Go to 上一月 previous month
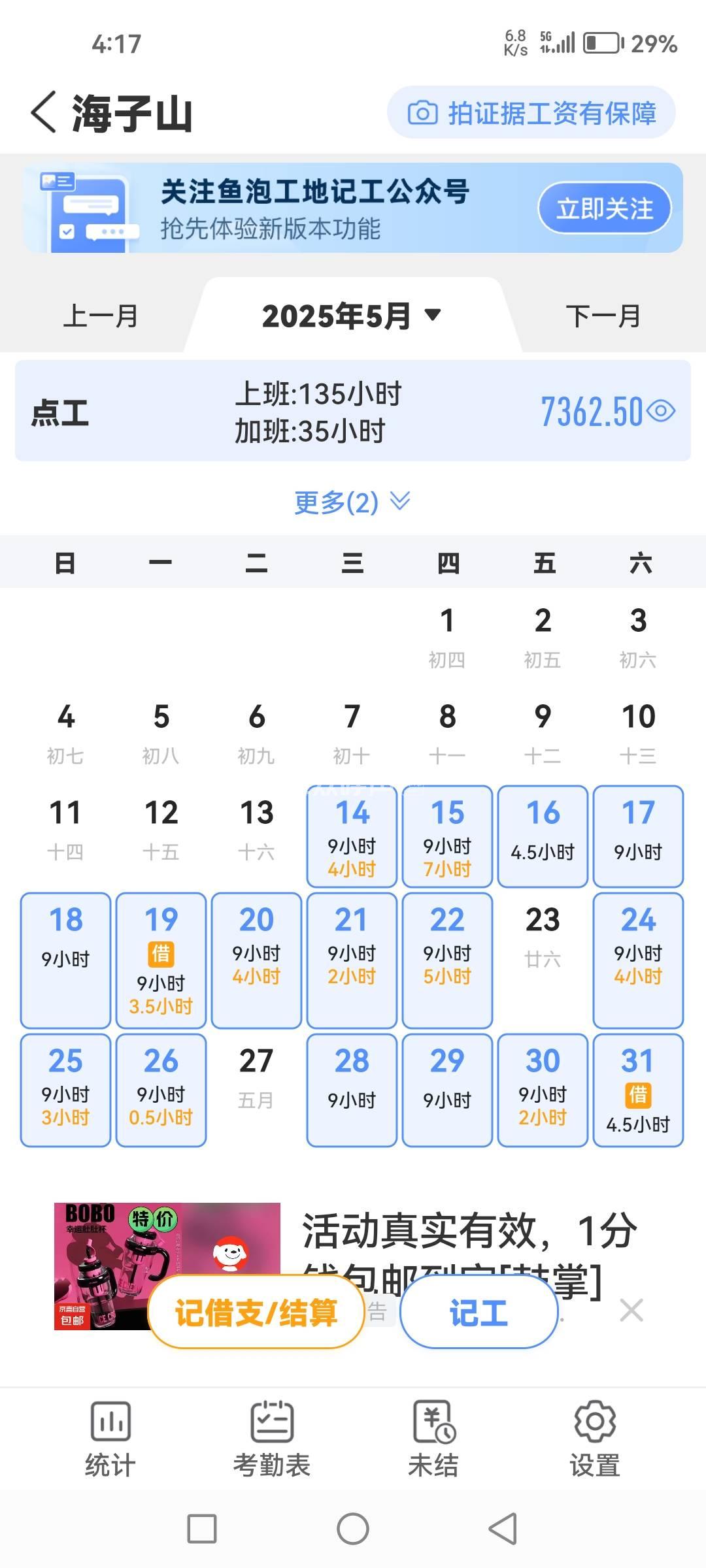The width and height of the screenshot is (706, 1568). coord(100,316)
